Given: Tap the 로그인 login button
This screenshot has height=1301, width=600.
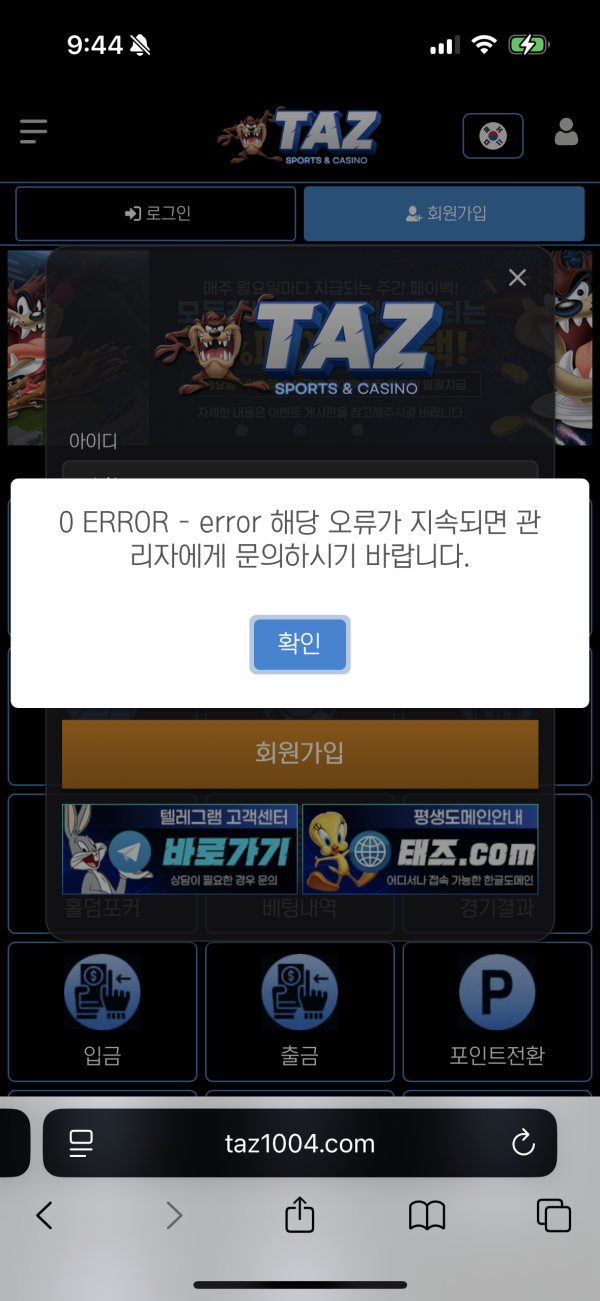Looking at the screenshot, I should coord(156,213).
